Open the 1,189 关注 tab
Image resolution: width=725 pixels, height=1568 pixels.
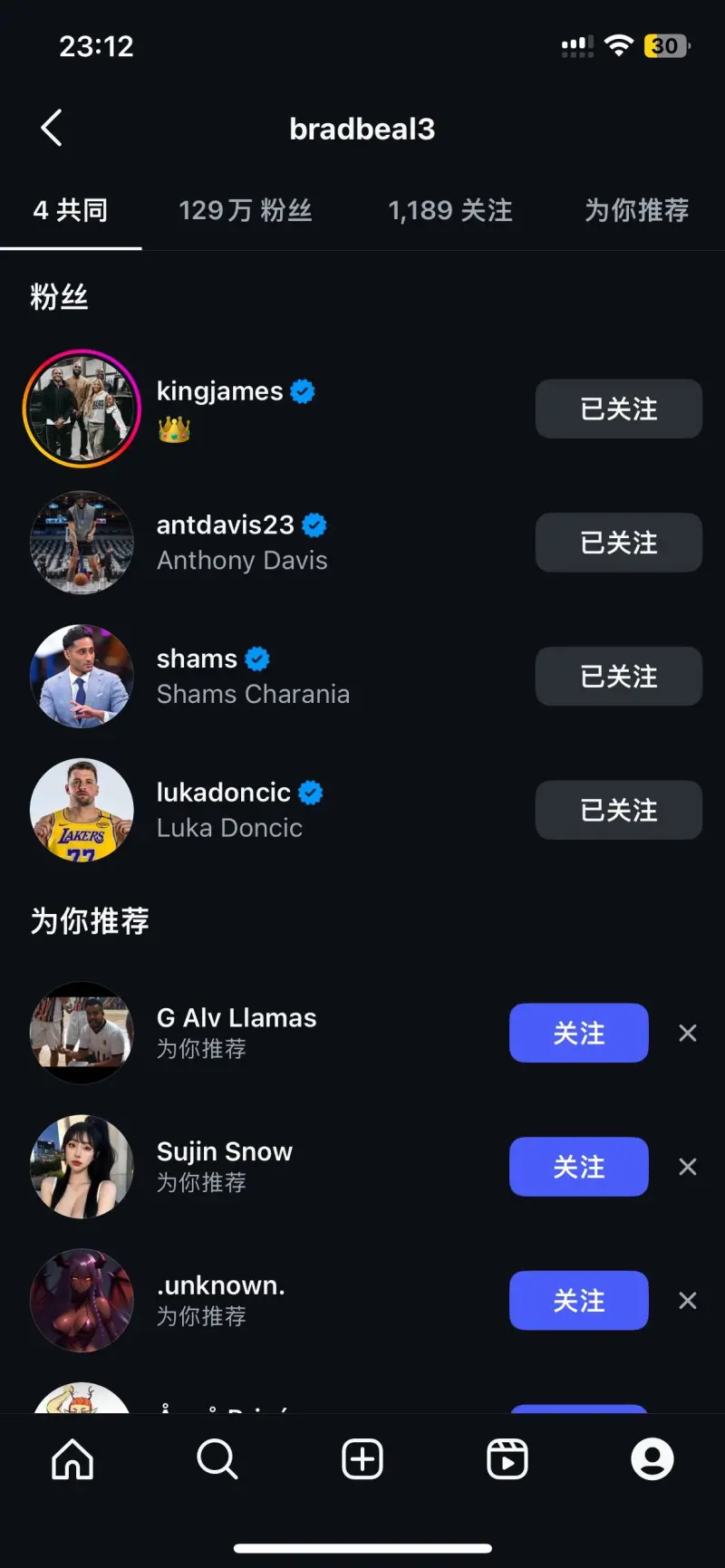[x=449, y=210]
